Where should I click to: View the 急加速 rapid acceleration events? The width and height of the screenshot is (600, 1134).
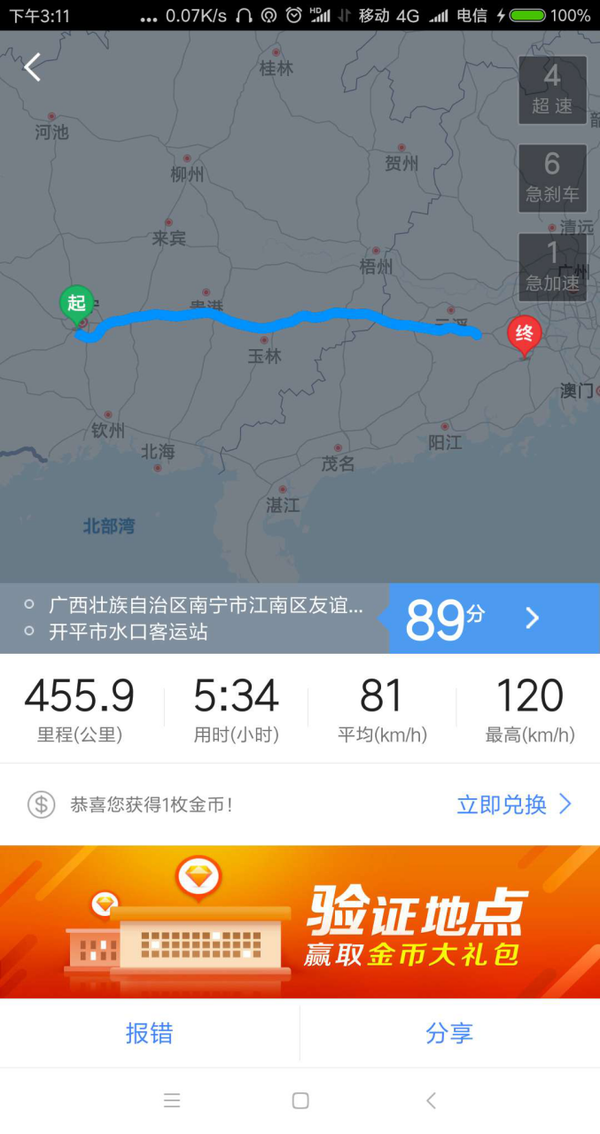(552, 266)
